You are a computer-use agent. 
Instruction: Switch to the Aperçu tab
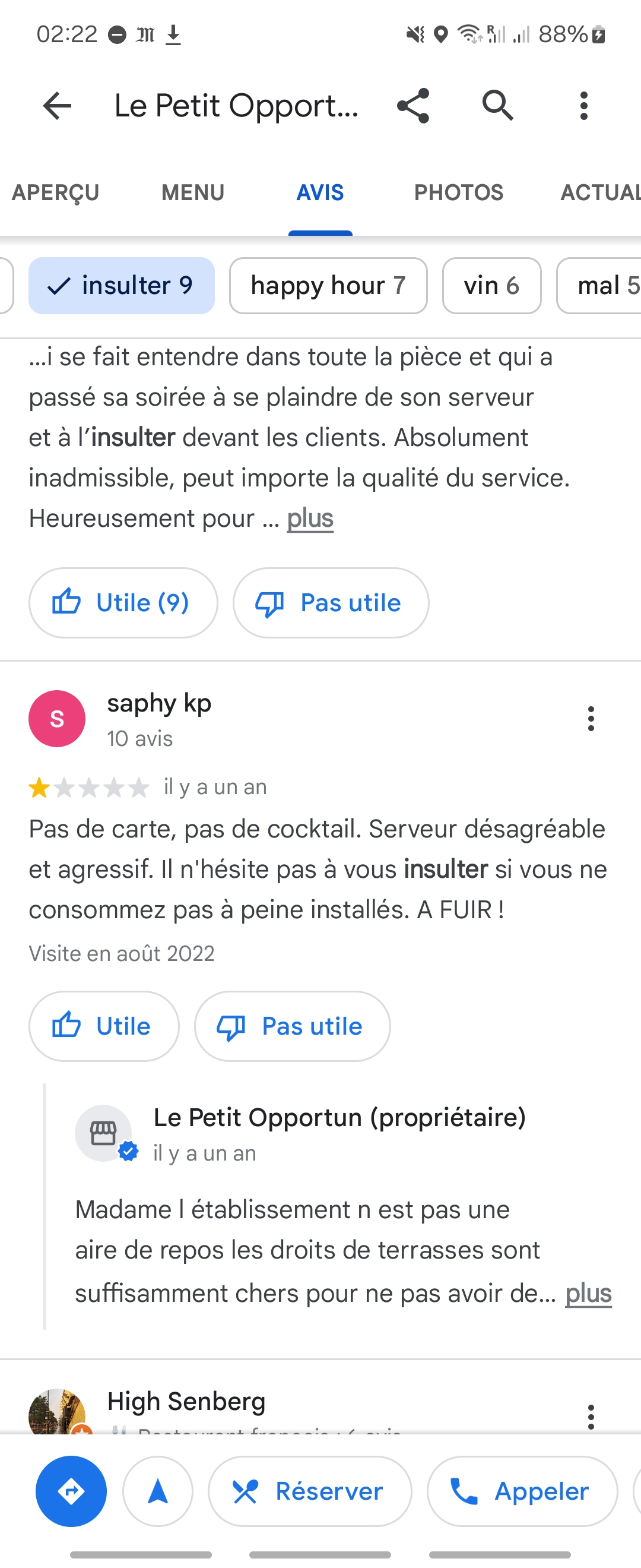click(55, 192)
